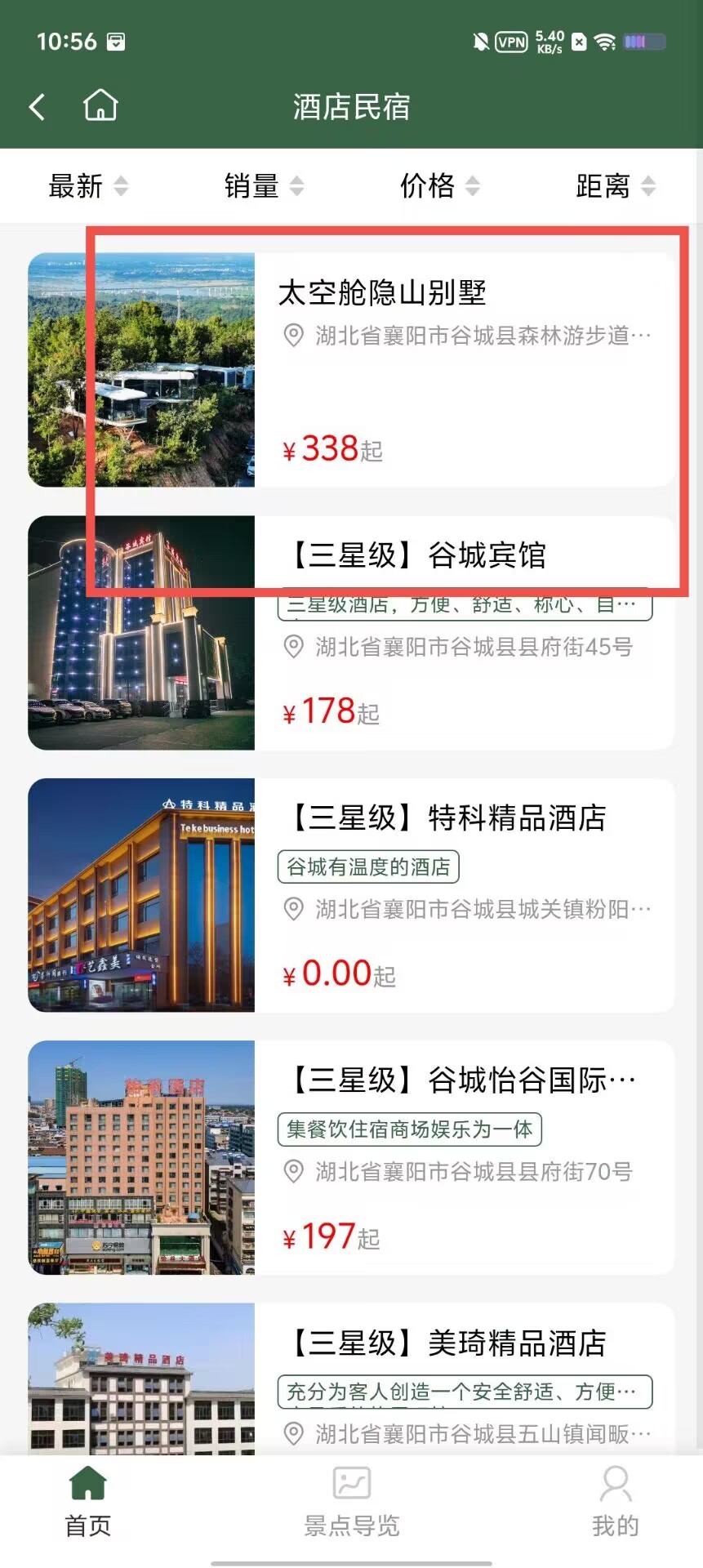Select the 谷城怡谷国际 hotel card
The image size is (703, 1568).
click(351, 1157)
